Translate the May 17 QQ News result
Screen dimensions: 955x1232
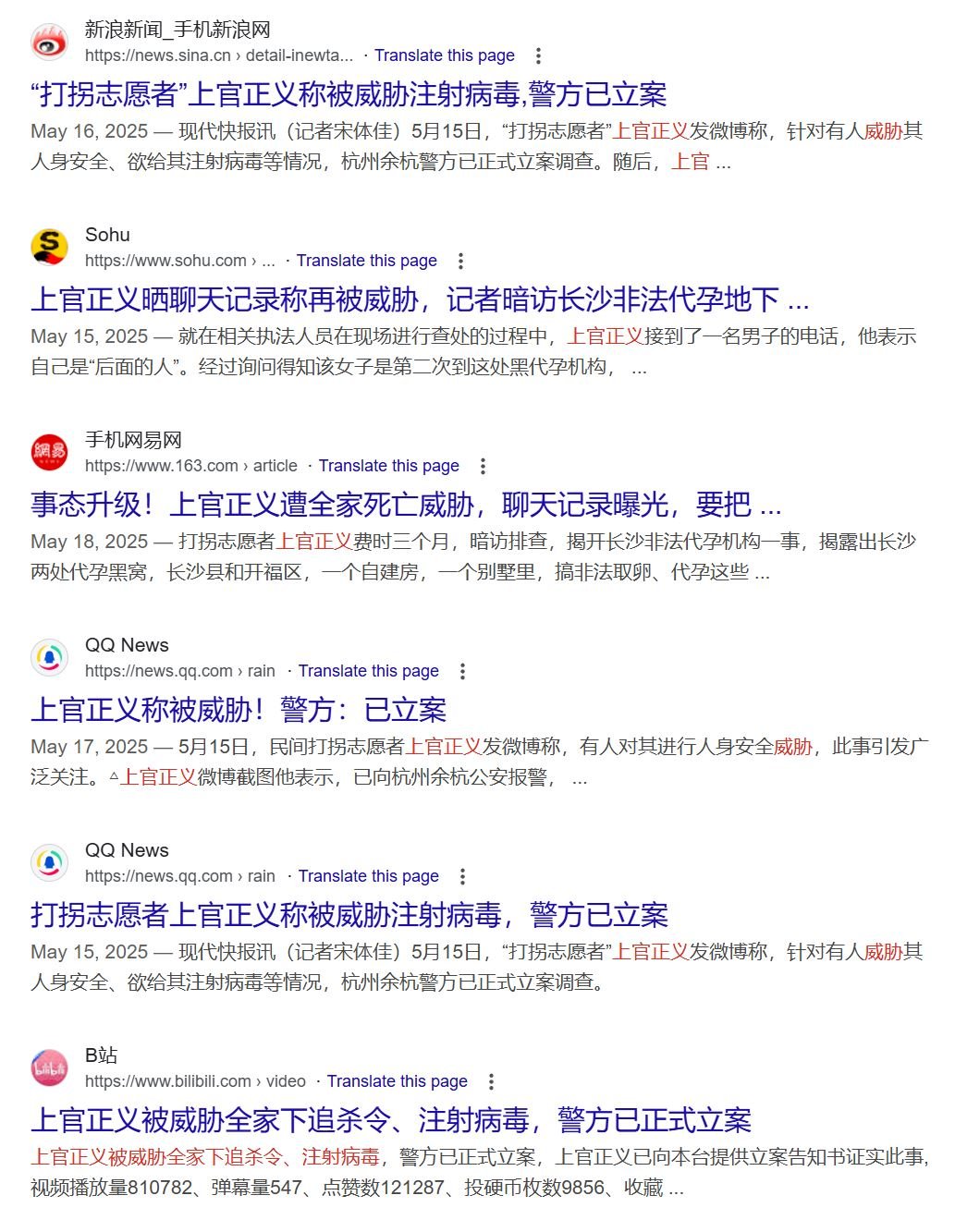click(368, 671)
